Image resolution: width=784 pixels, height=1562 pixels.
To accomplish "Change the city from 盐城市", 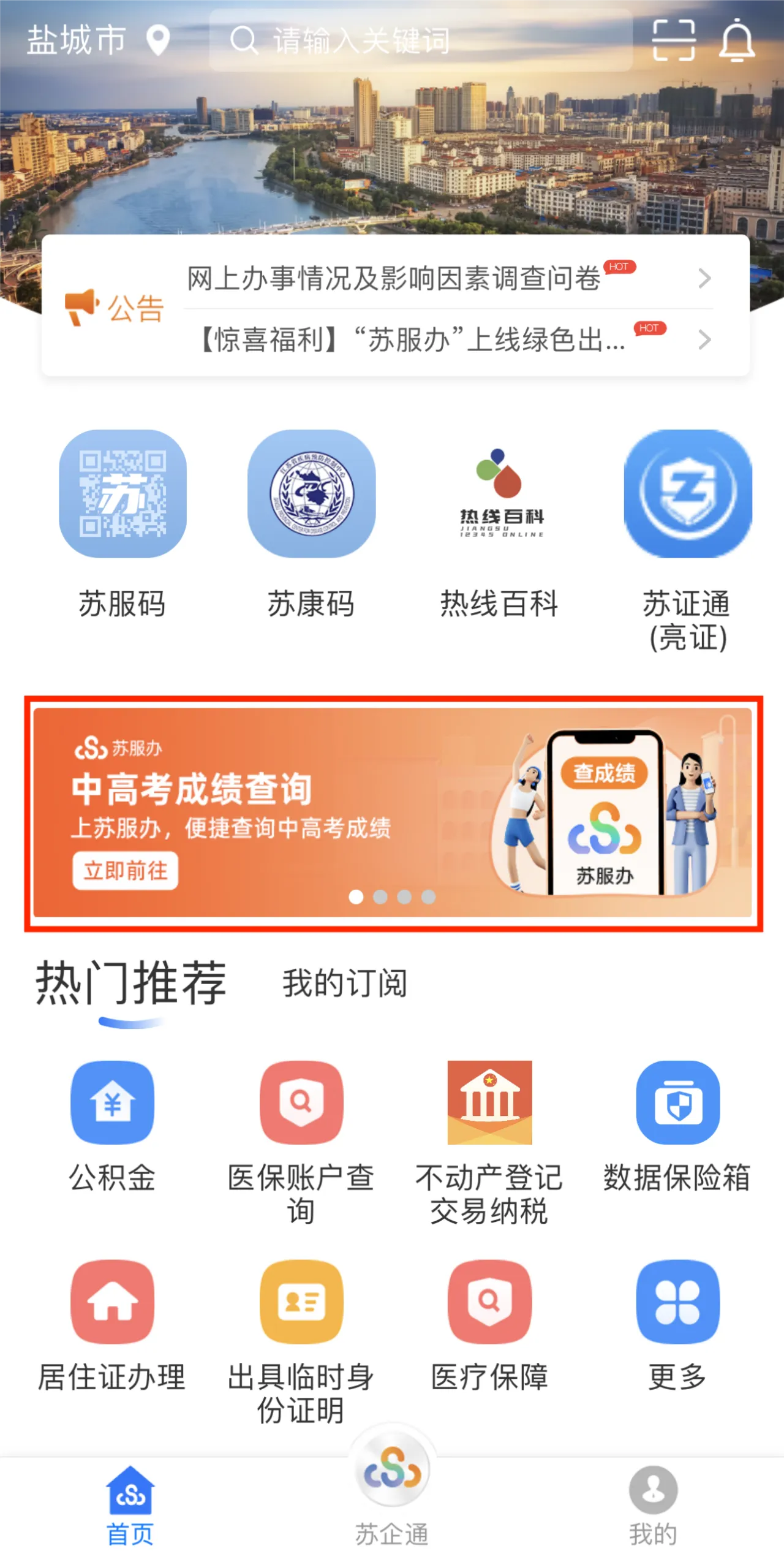I will pos(98,40).
